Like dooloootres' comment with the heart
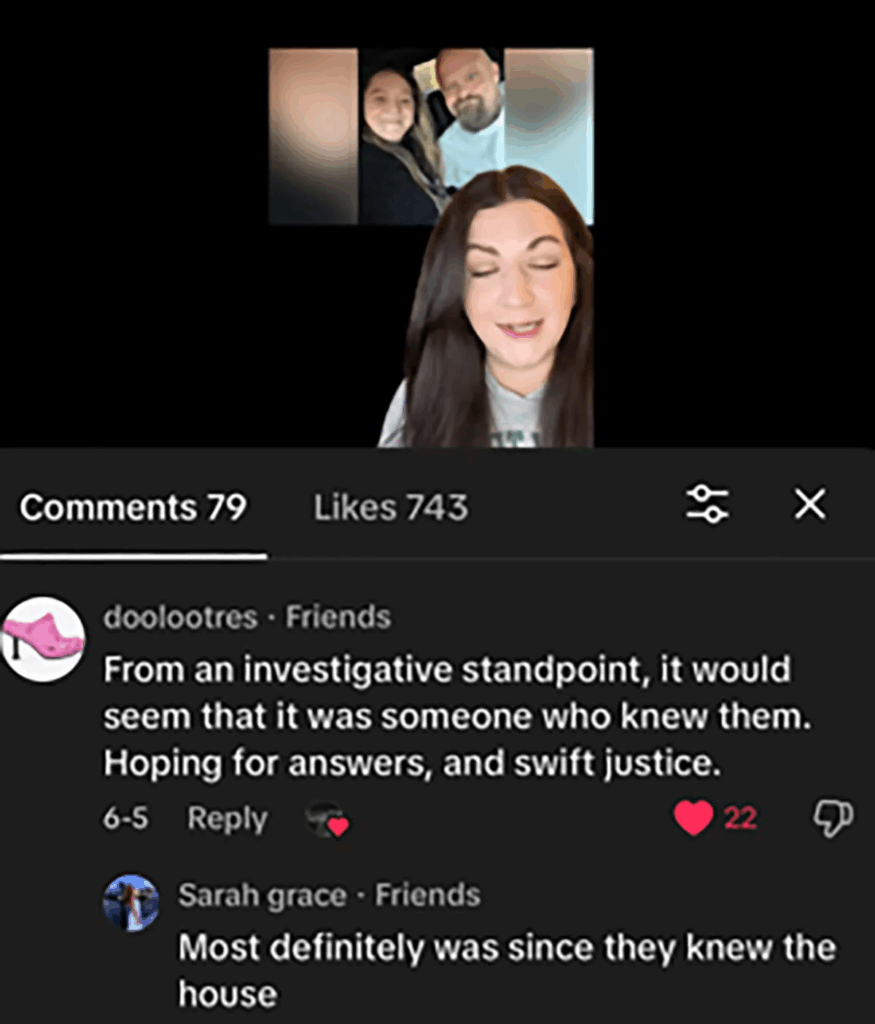The width and height of the screenshot is (875, 1024). [x=693, y=819]
